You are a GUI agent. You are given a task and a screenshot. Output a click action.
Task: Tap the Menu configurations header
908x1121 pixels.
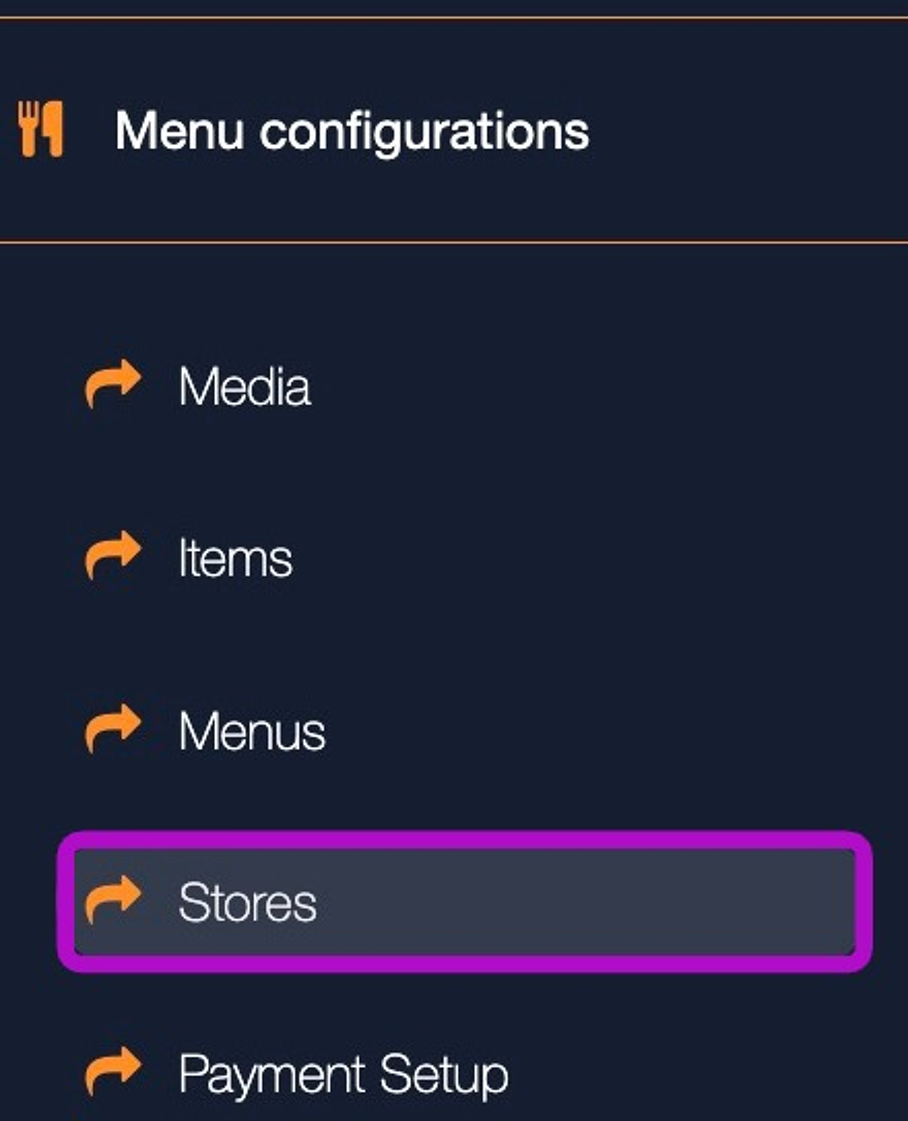coord(352,131)
